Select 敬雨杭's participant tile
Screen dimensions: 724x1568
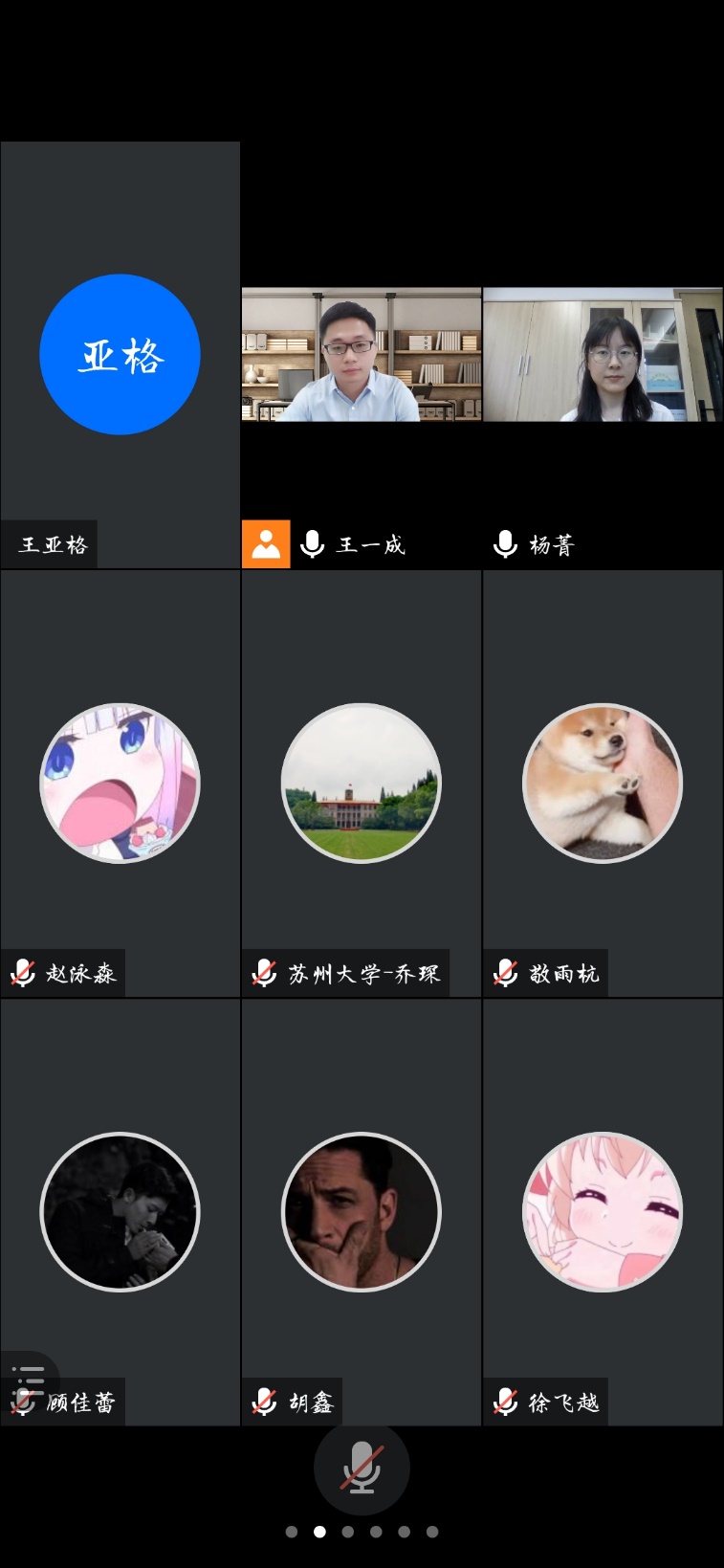click(x=603, y=784)
